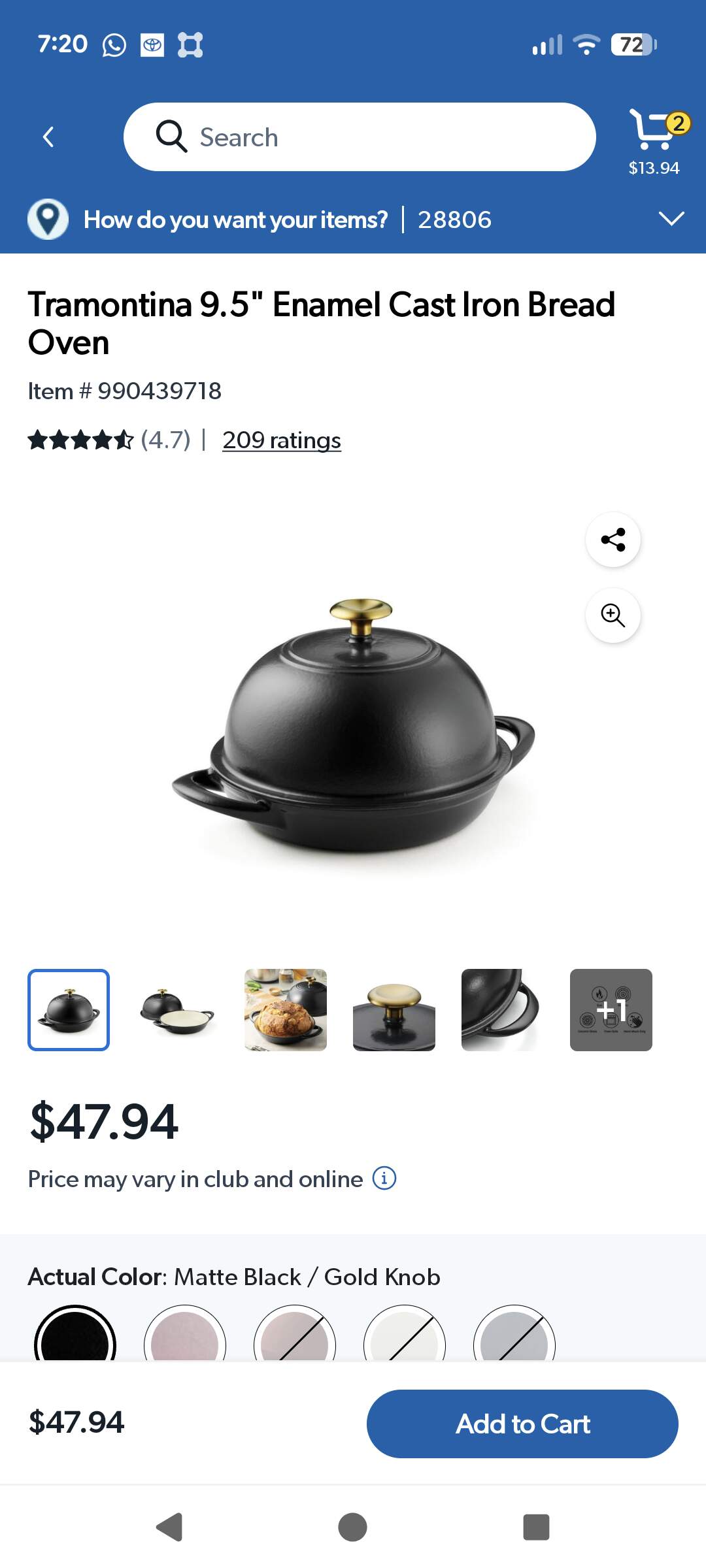
Task: Expand the delivery options for 28806
Action: [x=671, y=219]
